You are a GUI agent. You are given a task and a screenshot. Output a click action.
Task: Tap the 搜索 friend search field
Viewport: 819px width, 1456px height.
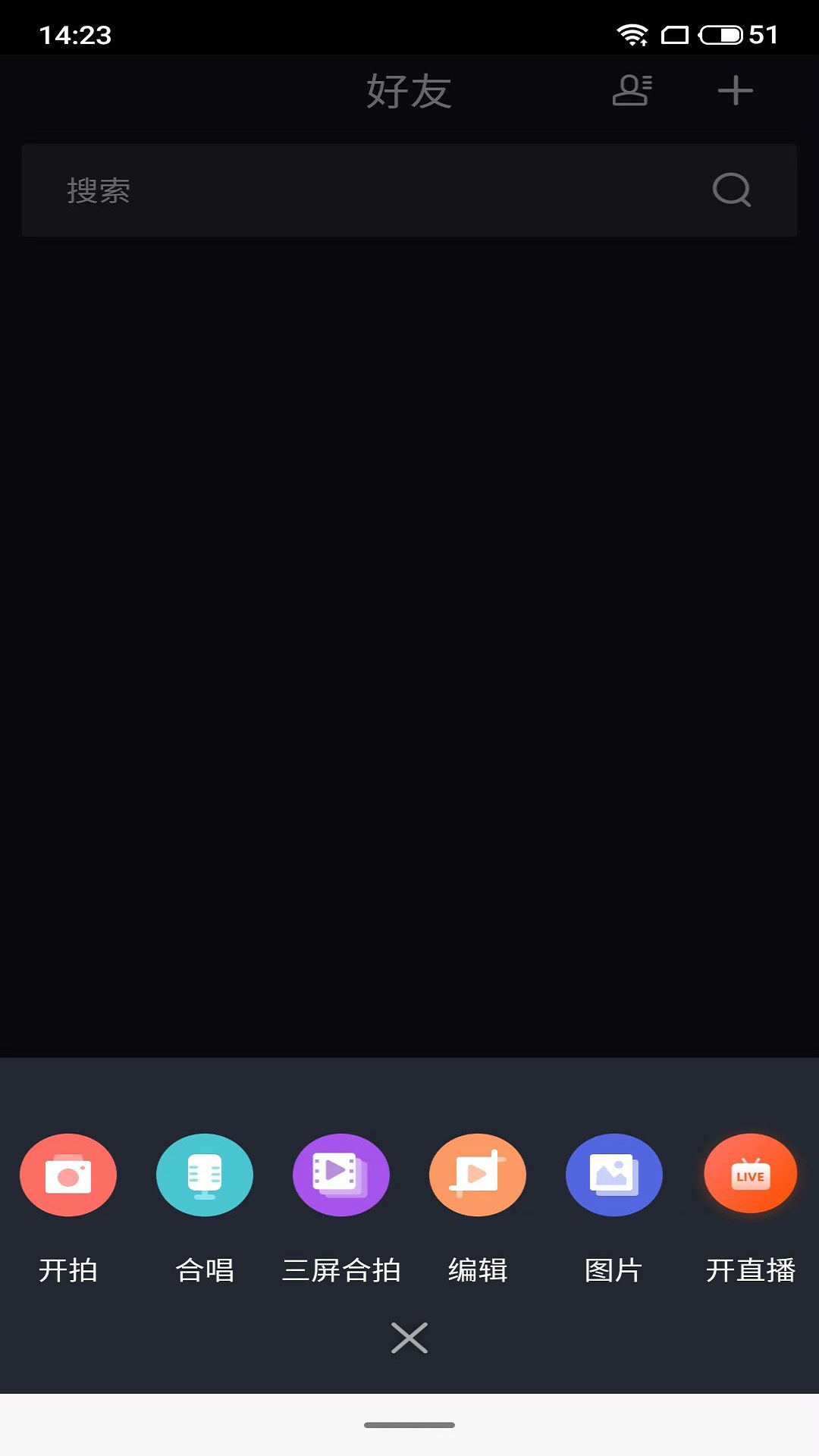click(x=379, y=190)
